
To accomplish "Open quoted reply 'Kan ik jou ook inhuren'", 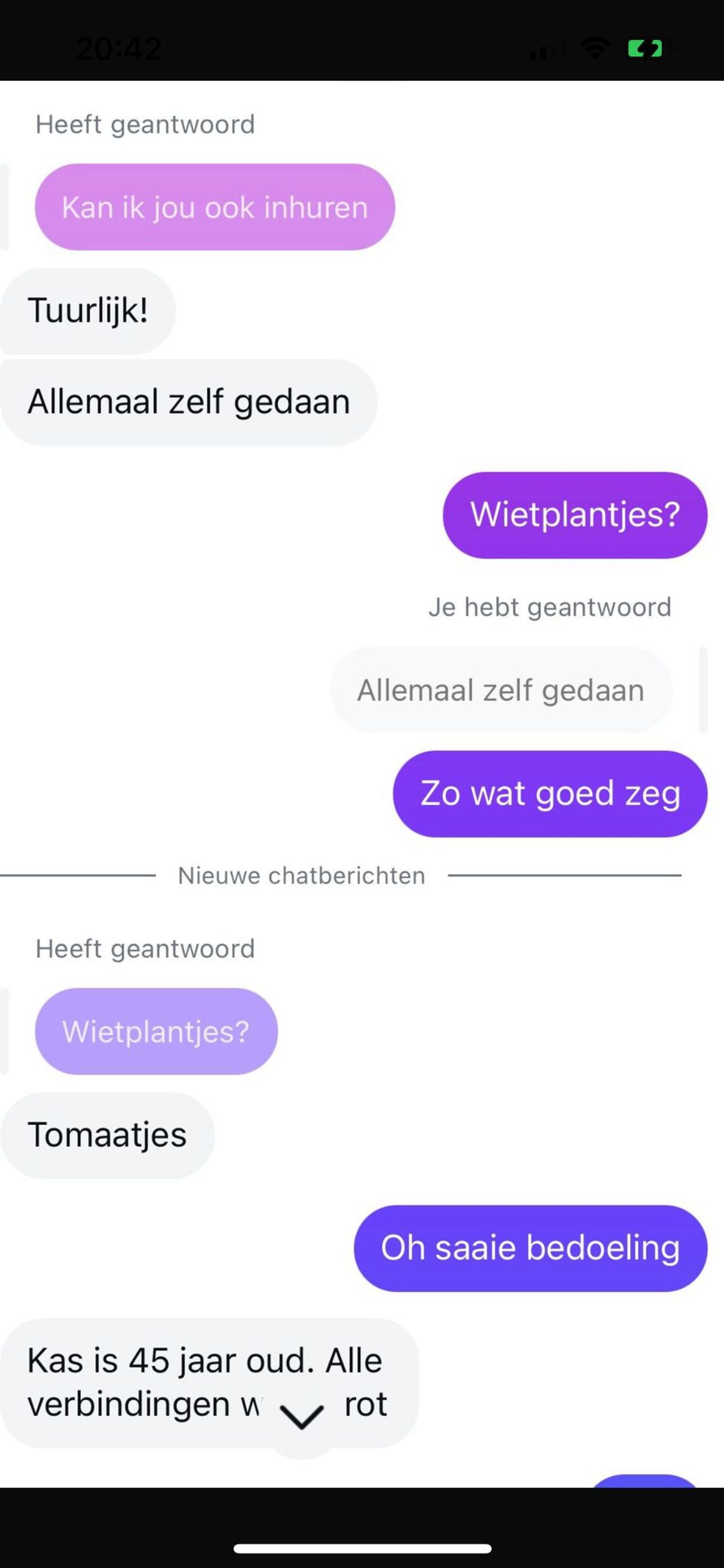I will 214,208.
